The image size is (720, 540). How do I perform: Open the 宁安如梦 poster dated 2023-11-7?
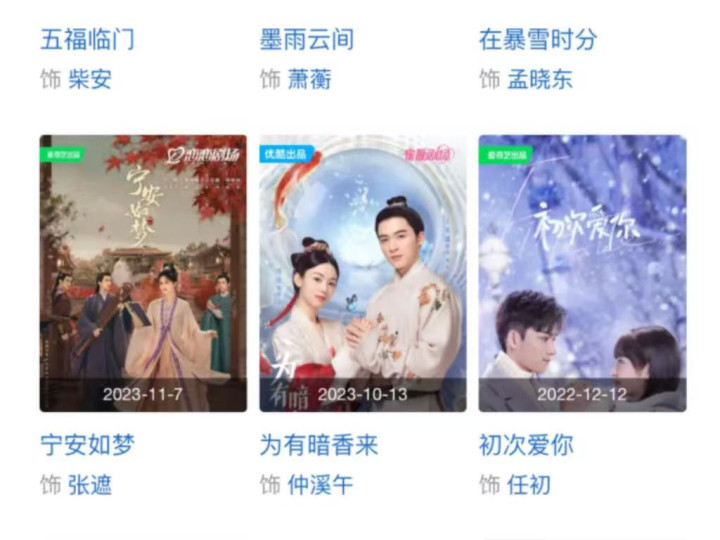pyautogui.click(x=143, y=273)
